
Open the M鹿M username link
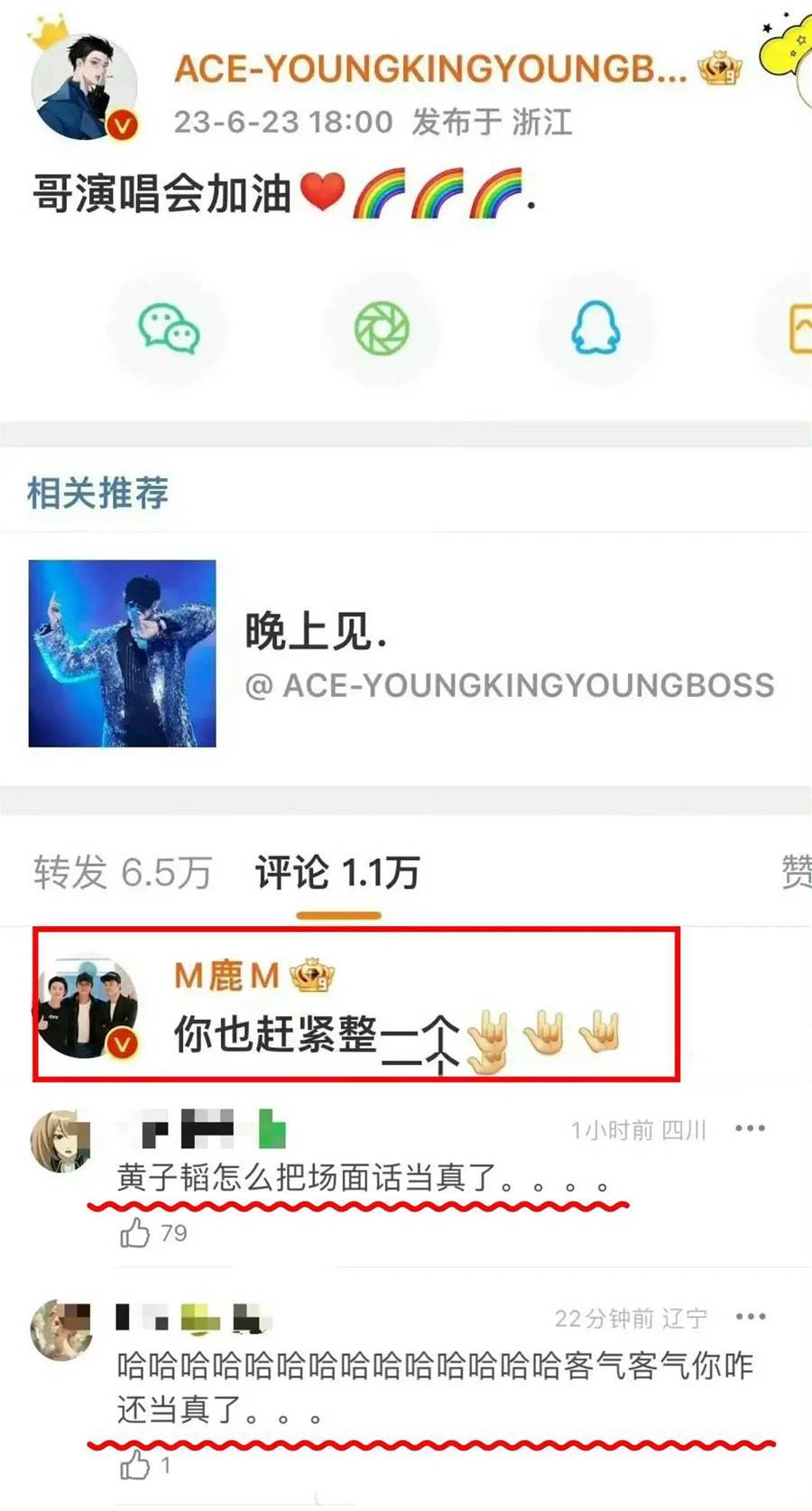226,976
